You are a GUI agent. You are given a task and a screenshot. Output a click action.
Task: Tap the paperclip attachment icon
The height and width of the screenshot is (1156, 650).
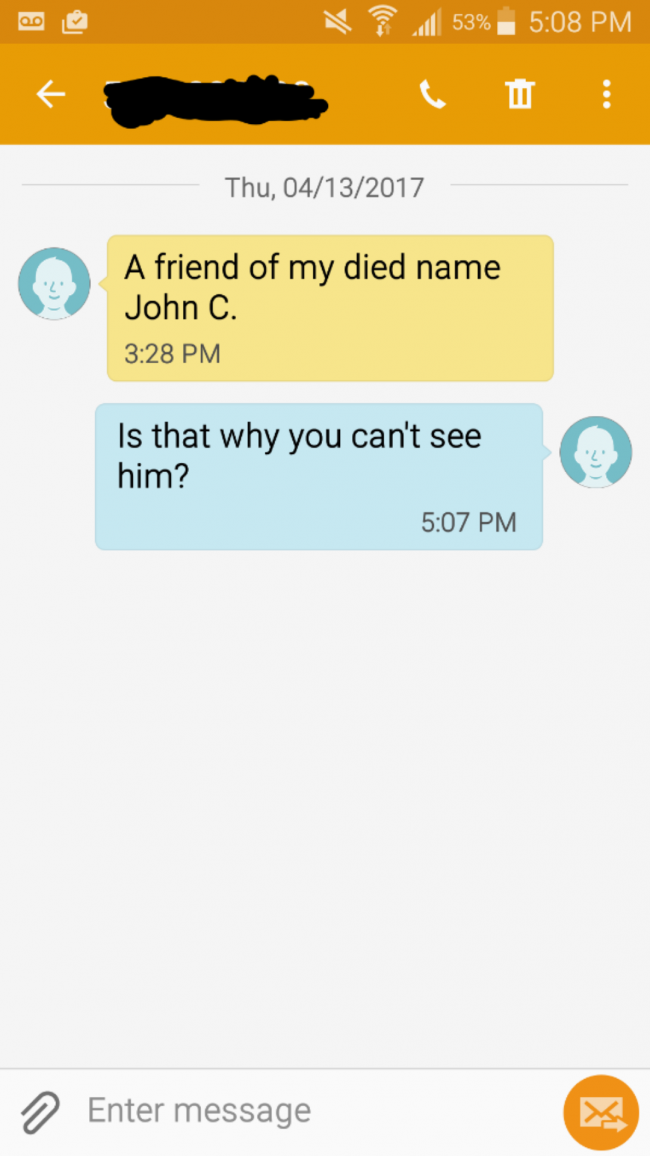coord(41,1112)
